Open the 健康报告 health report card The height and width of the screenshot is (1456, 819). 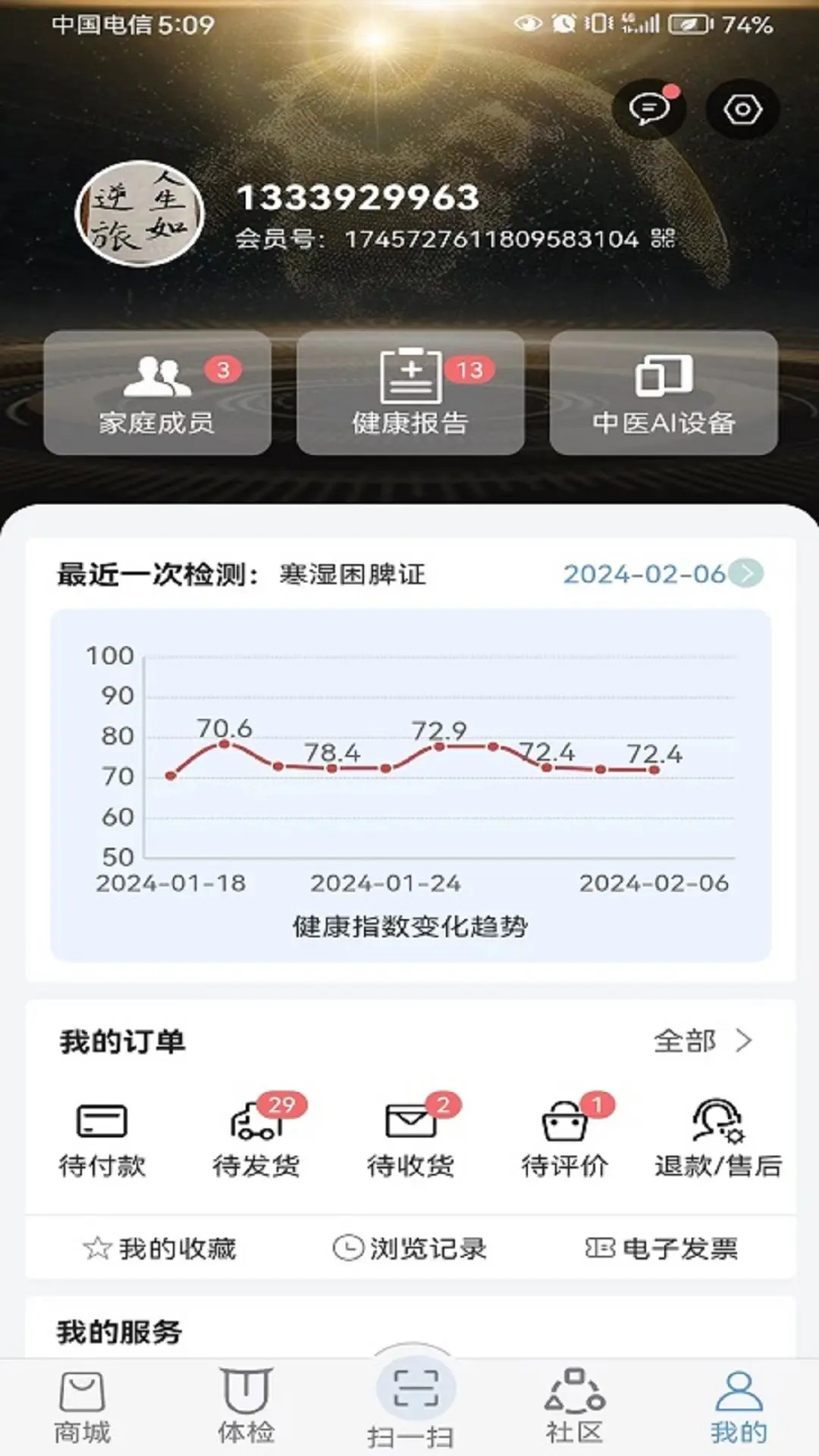410,394
